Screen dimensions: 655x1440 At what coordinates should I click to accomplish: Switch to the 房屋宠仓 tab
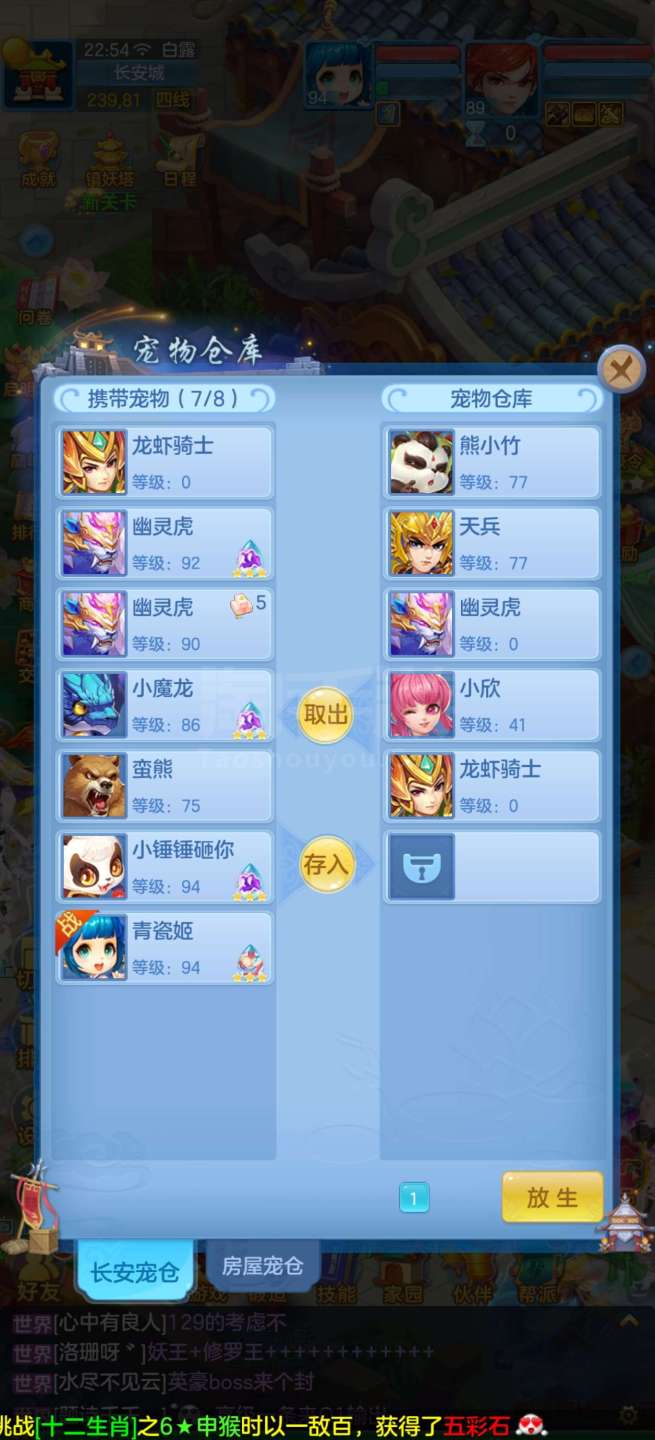coord(262,1266)
